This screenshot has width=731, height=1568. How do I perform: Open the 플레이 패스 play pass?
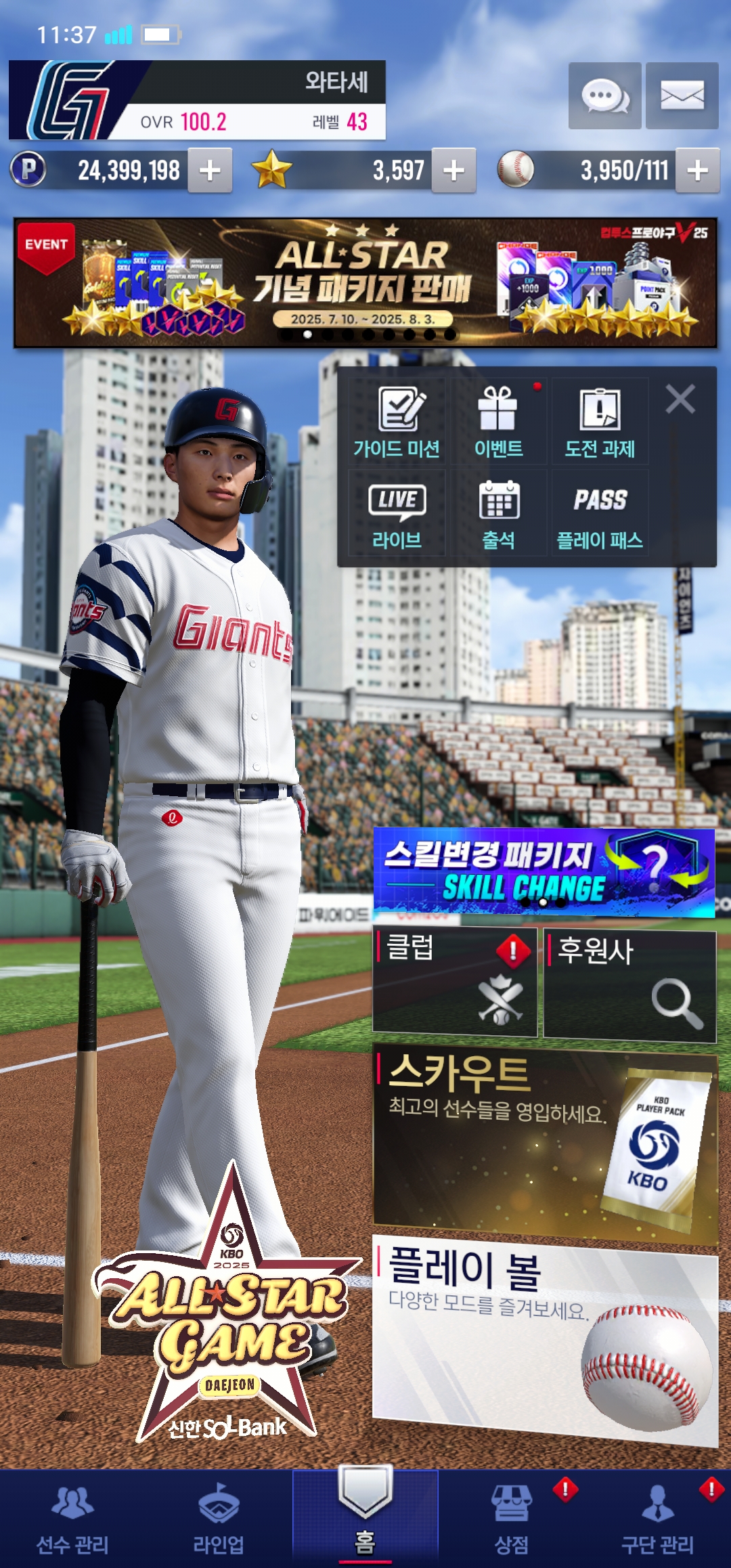click(x=600, y=515)
